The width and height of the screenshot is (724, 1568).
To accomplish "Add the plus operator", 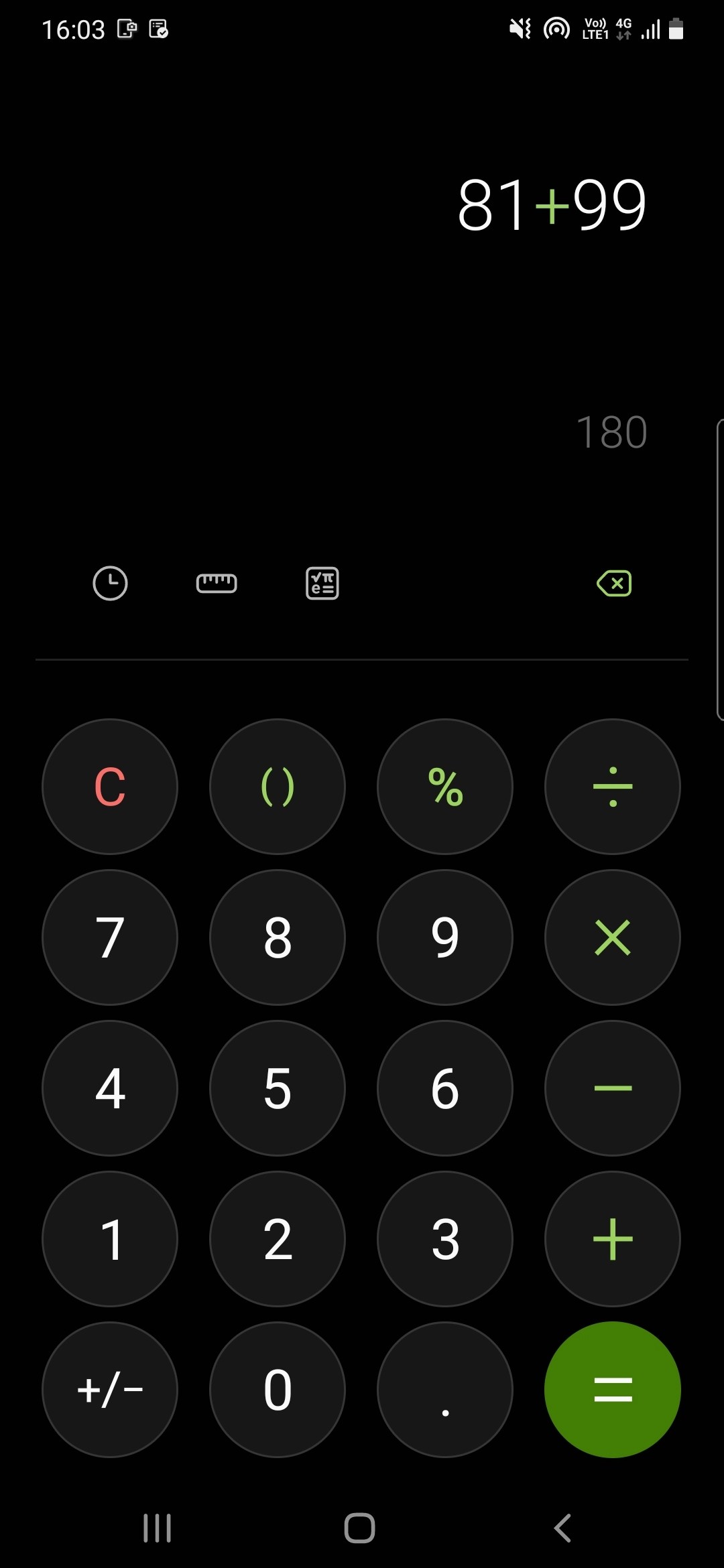I will pos(613,1239).
